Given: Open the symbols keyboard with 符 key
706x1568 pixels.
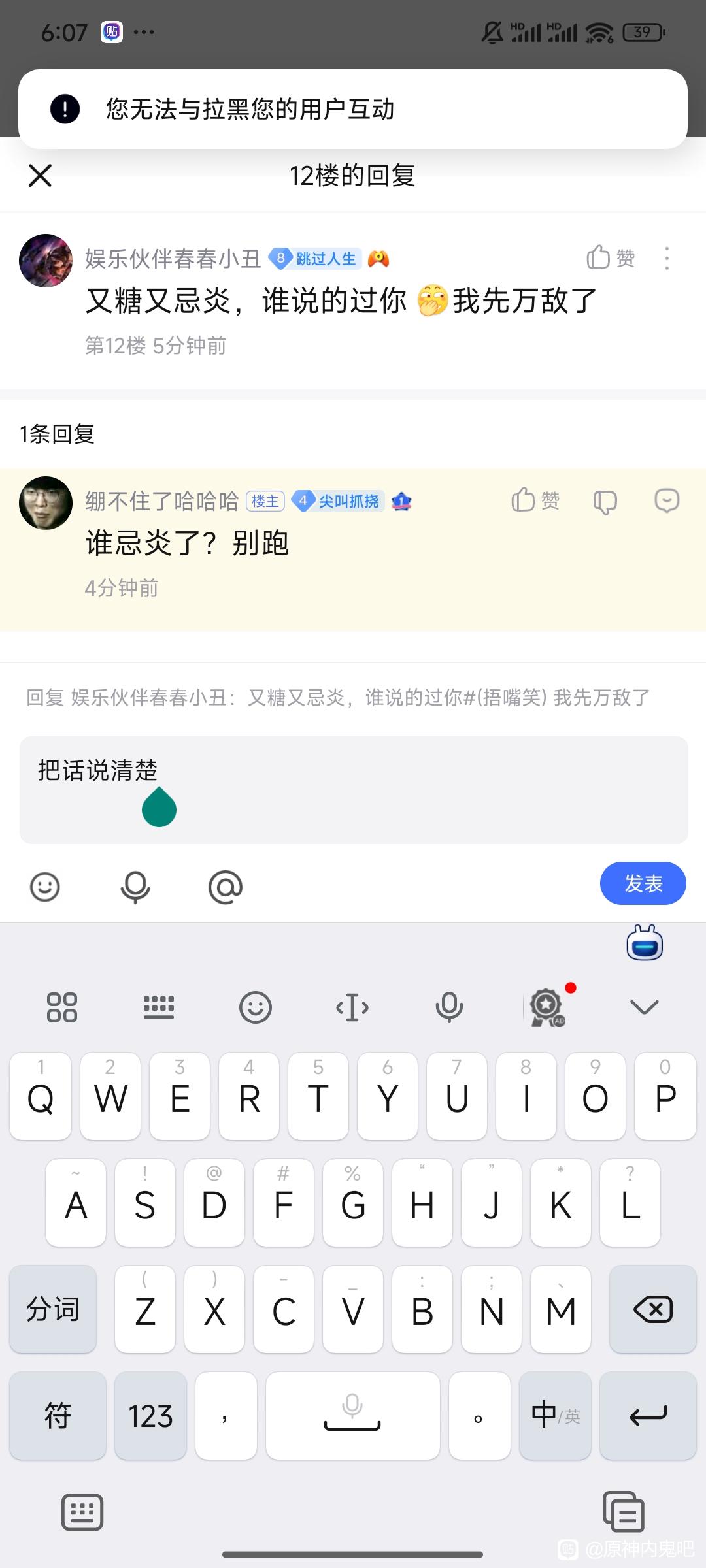Looking at the screenshot, I should point(58,1415).
